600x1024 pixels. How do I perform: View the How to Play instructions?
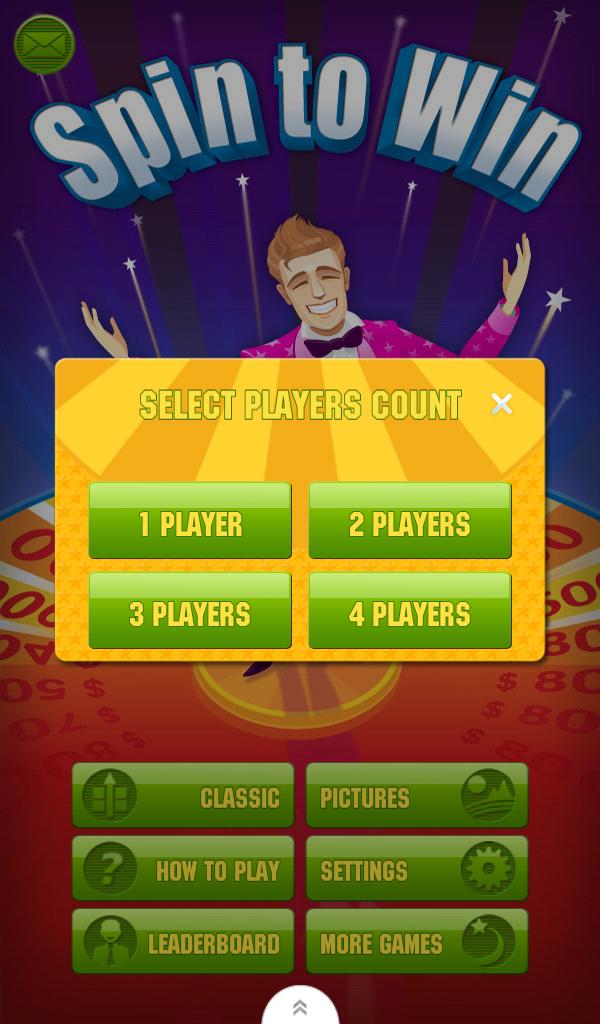click(x=183, y=869)
